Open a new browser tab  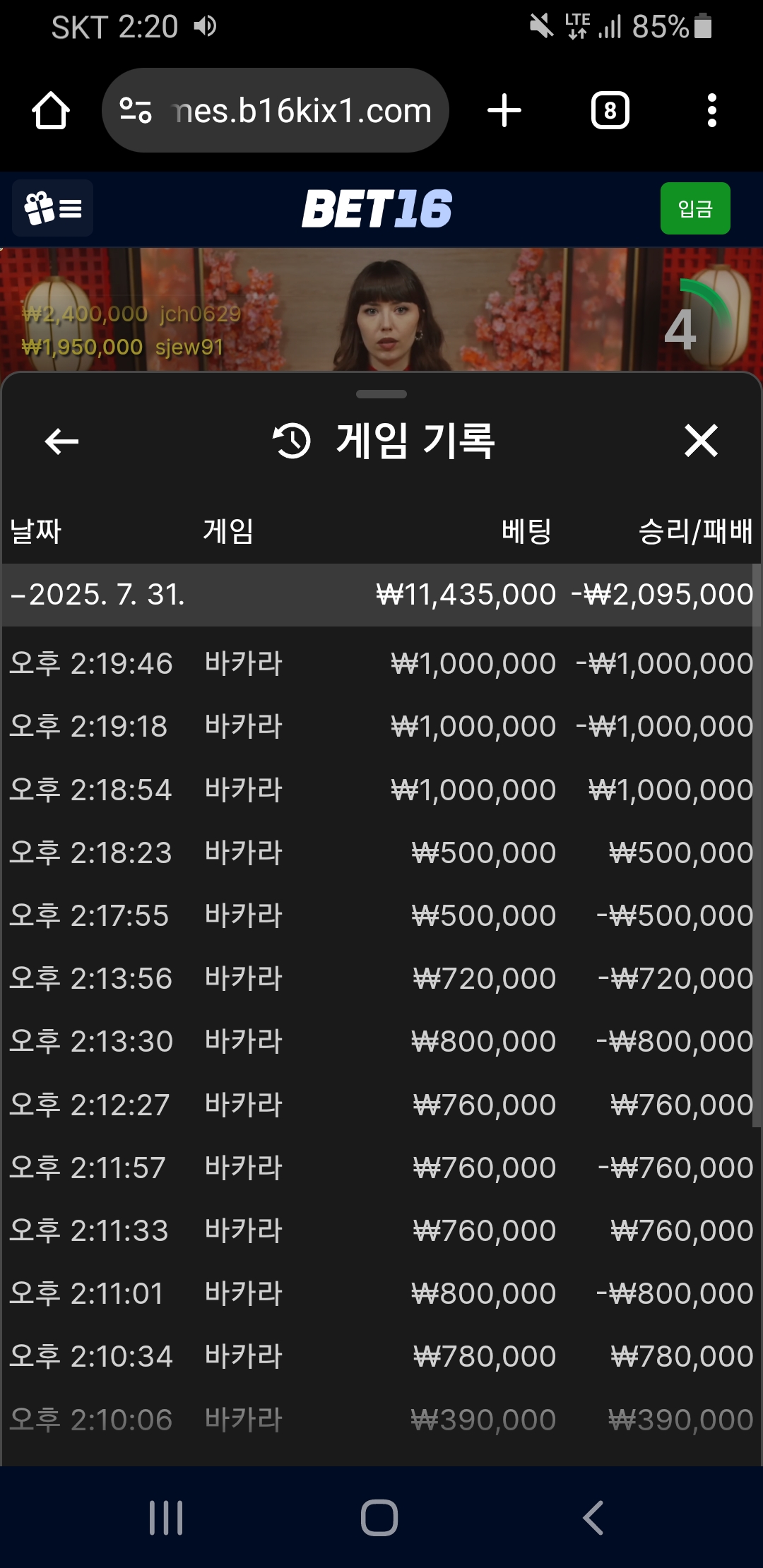504,111
